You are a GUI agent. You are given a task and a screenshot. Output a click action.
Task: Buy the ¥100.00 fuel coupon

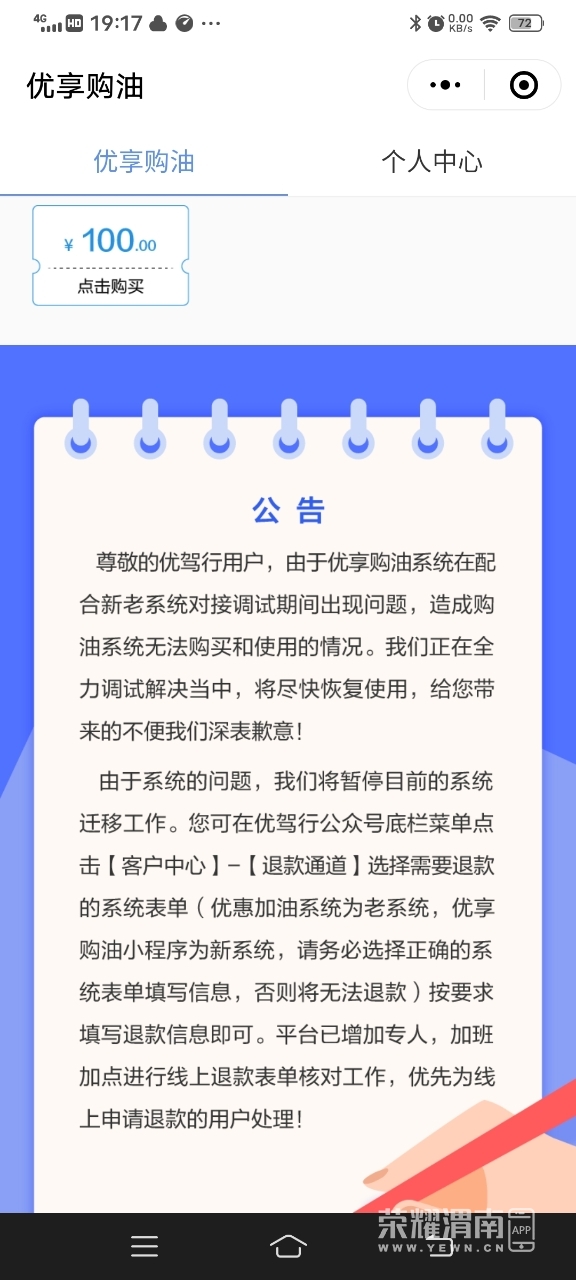[111, 255]
